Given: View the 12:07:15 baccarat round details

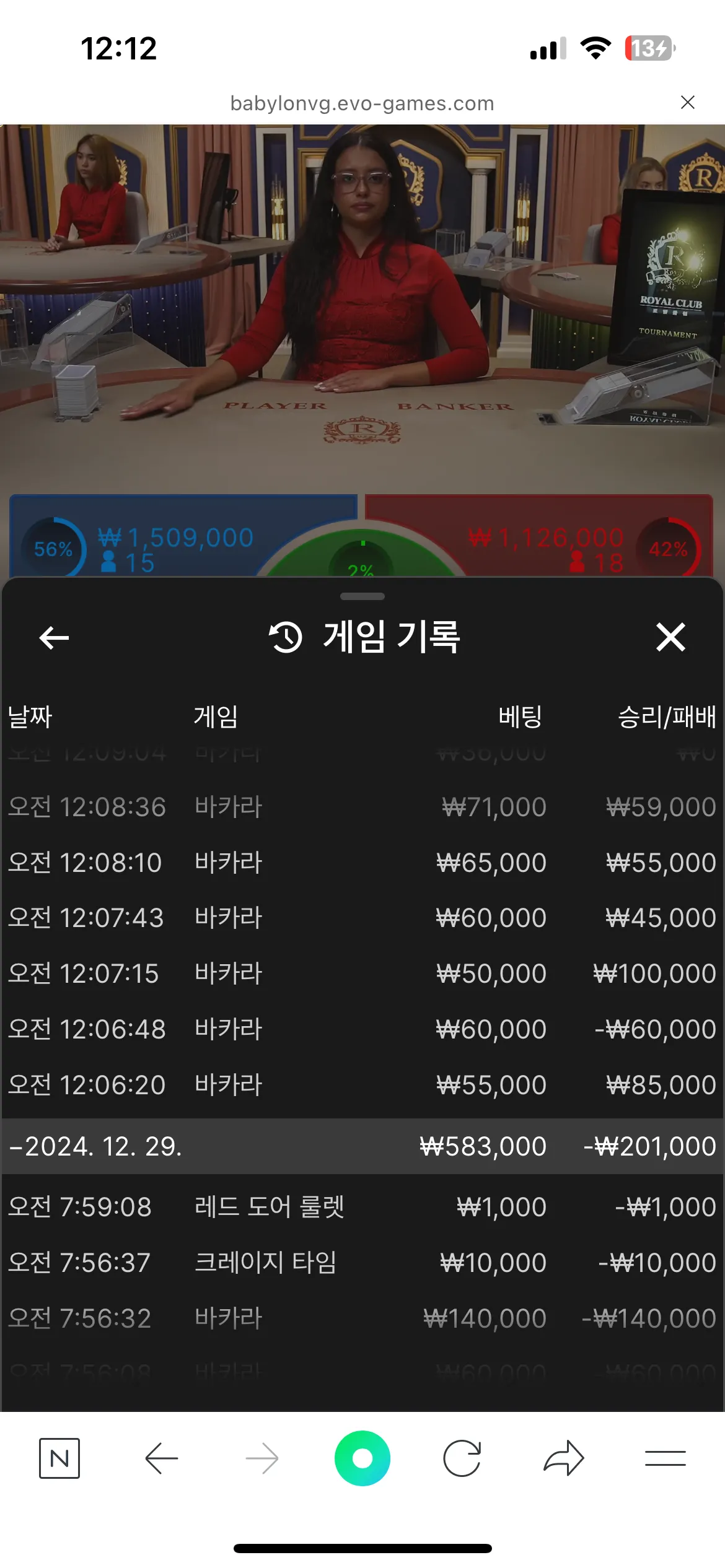Looking at the screenshot, I should point(362,973).
